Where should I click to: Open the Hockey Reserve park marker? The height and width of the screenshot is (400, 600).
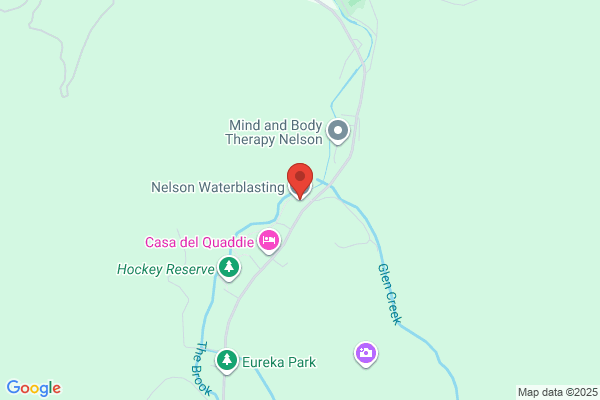(230, 268)
